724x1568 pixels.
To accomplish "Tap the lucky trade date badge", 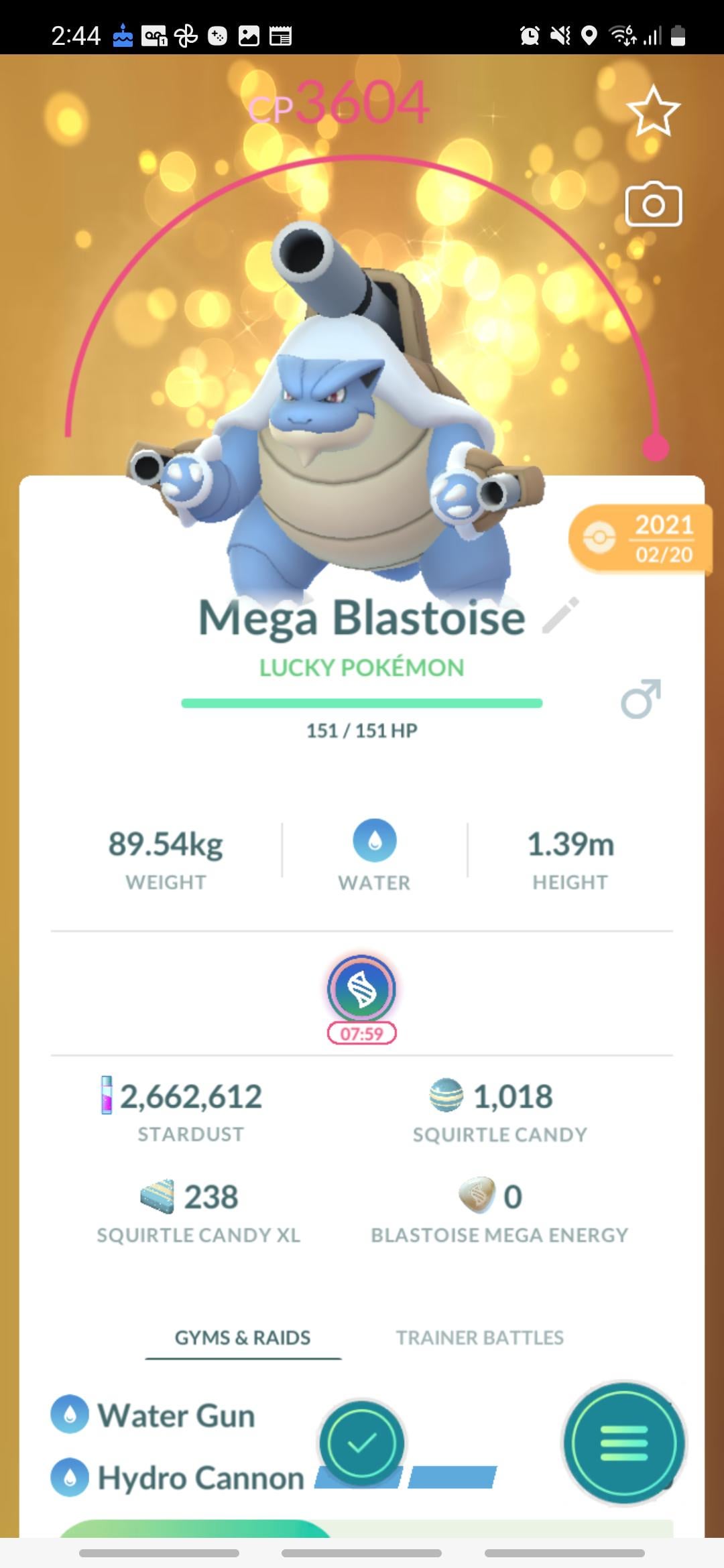I will pyautogui.click(x=640, y=539).
